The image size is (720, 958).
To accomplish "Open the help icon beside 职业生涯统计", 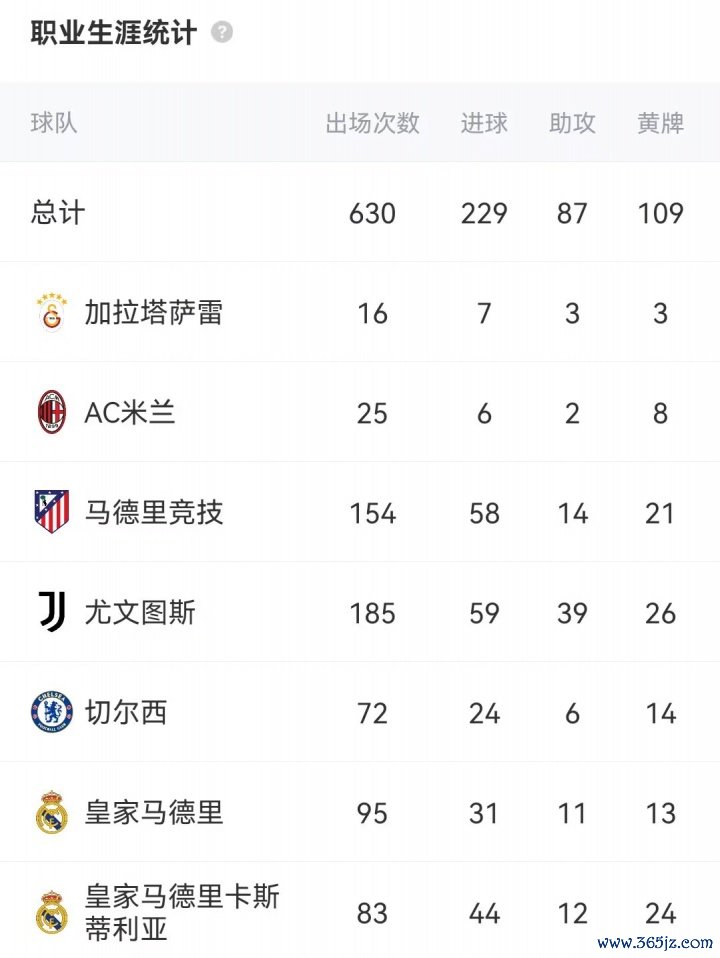I will point(222,33).
